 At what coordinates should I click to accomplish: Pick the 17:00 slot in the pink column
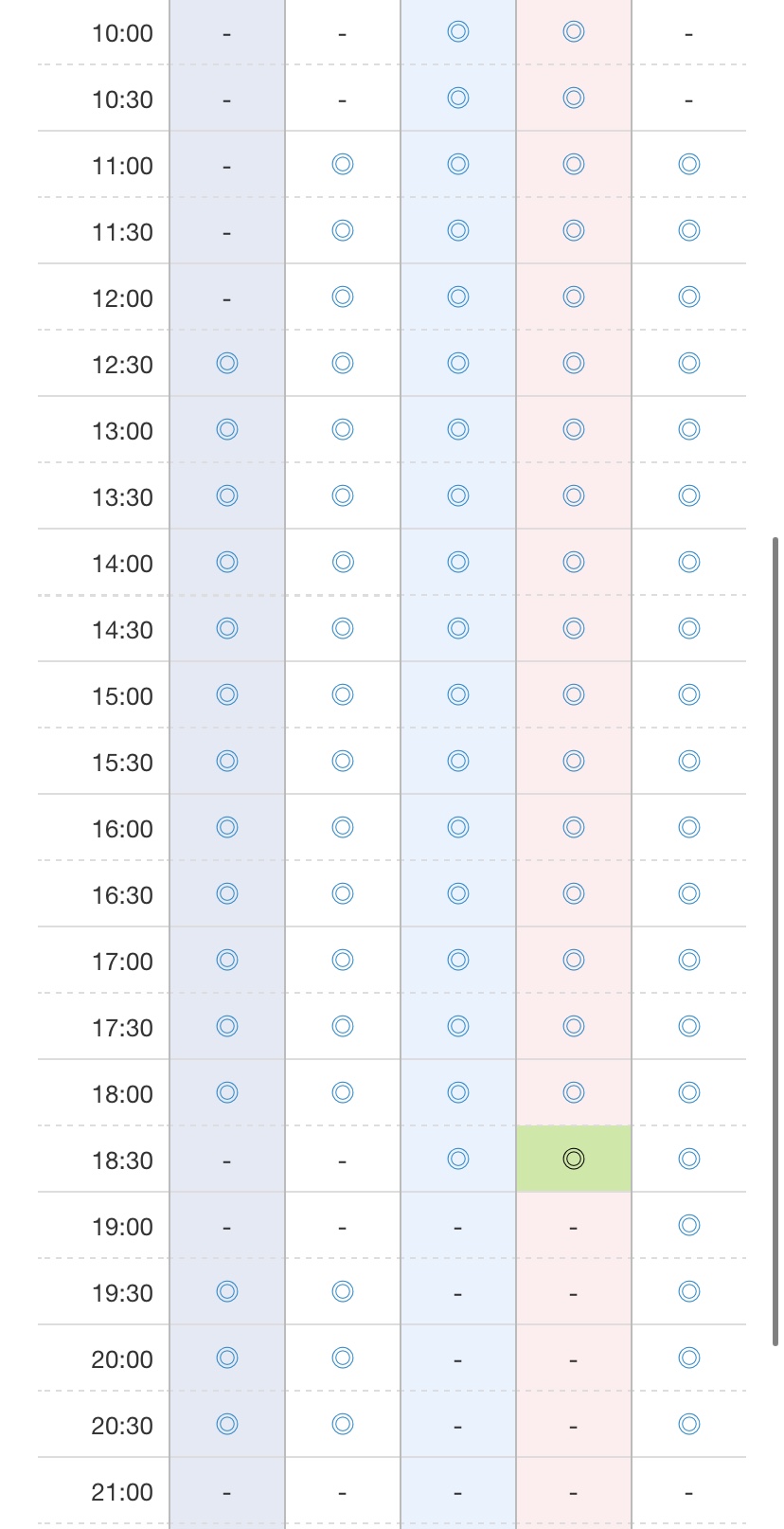coord(573,960)
